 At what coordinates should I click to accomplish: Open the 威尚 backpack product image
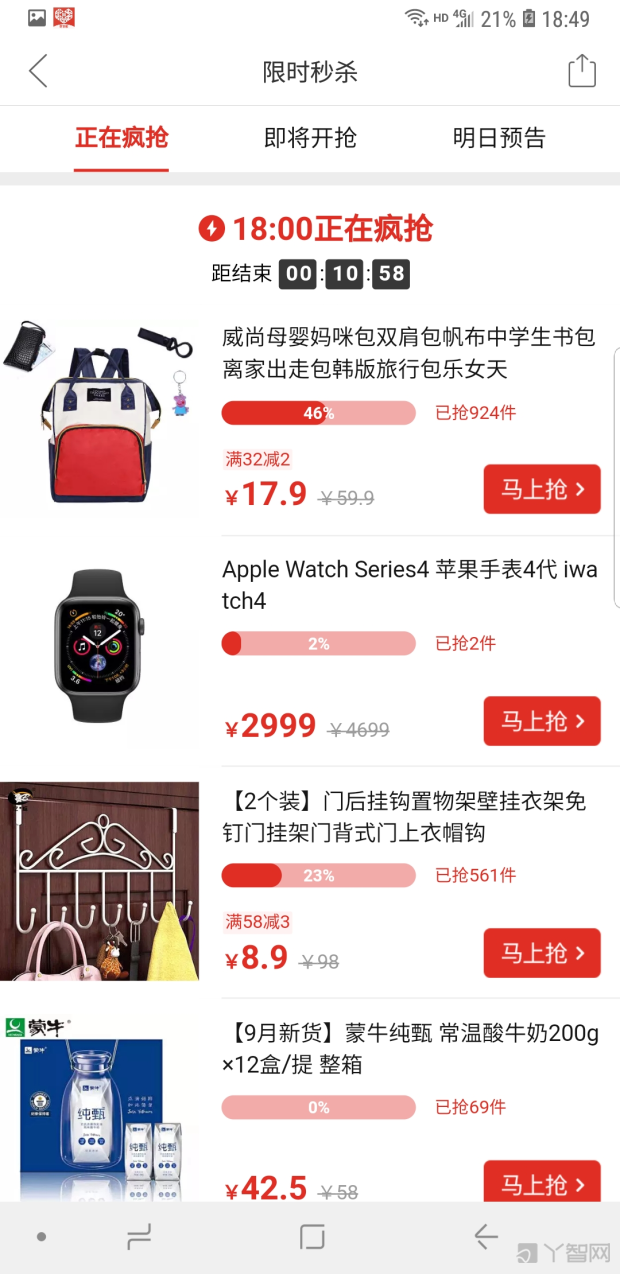[x=100, y=420]
